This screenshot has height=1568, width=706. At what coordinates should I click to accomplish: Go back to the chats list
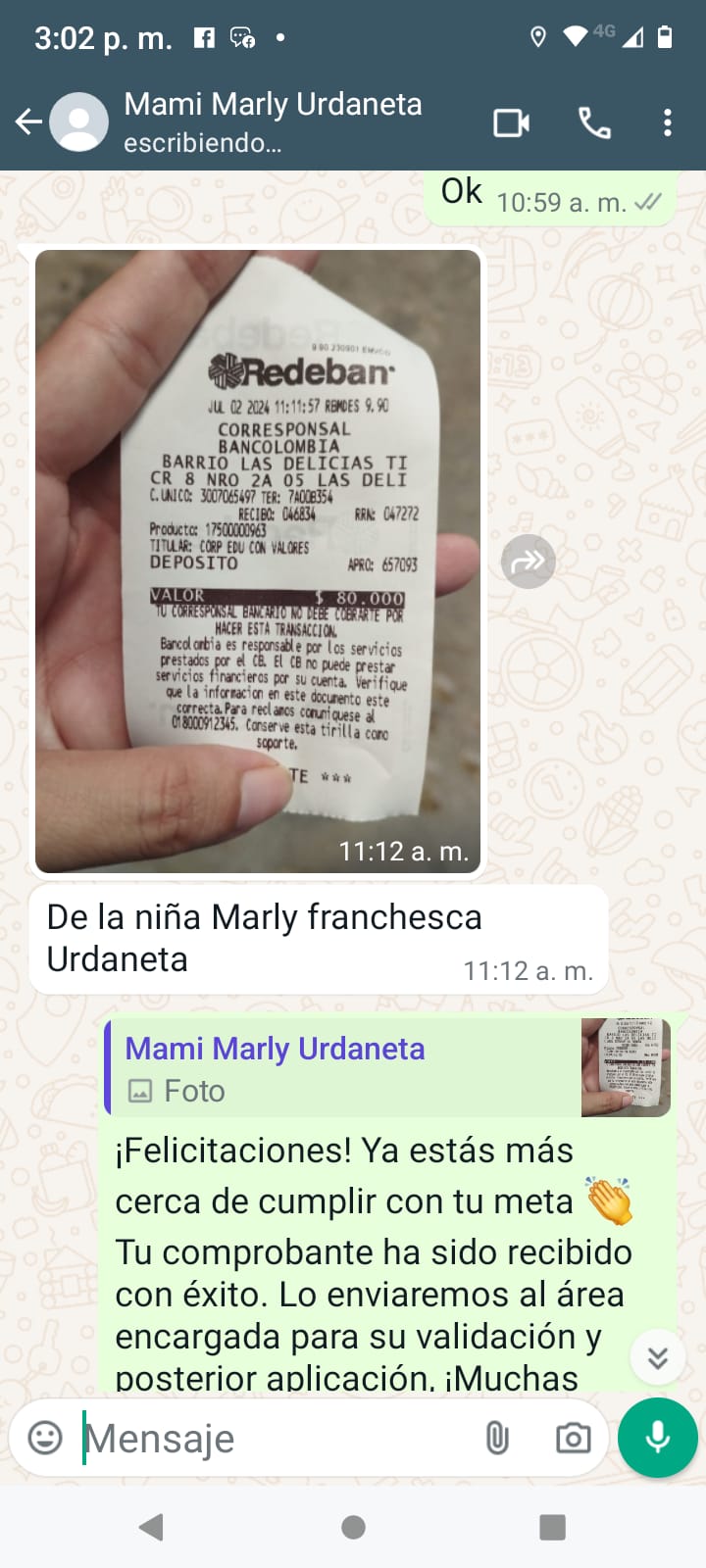click(x=29, y=122)
